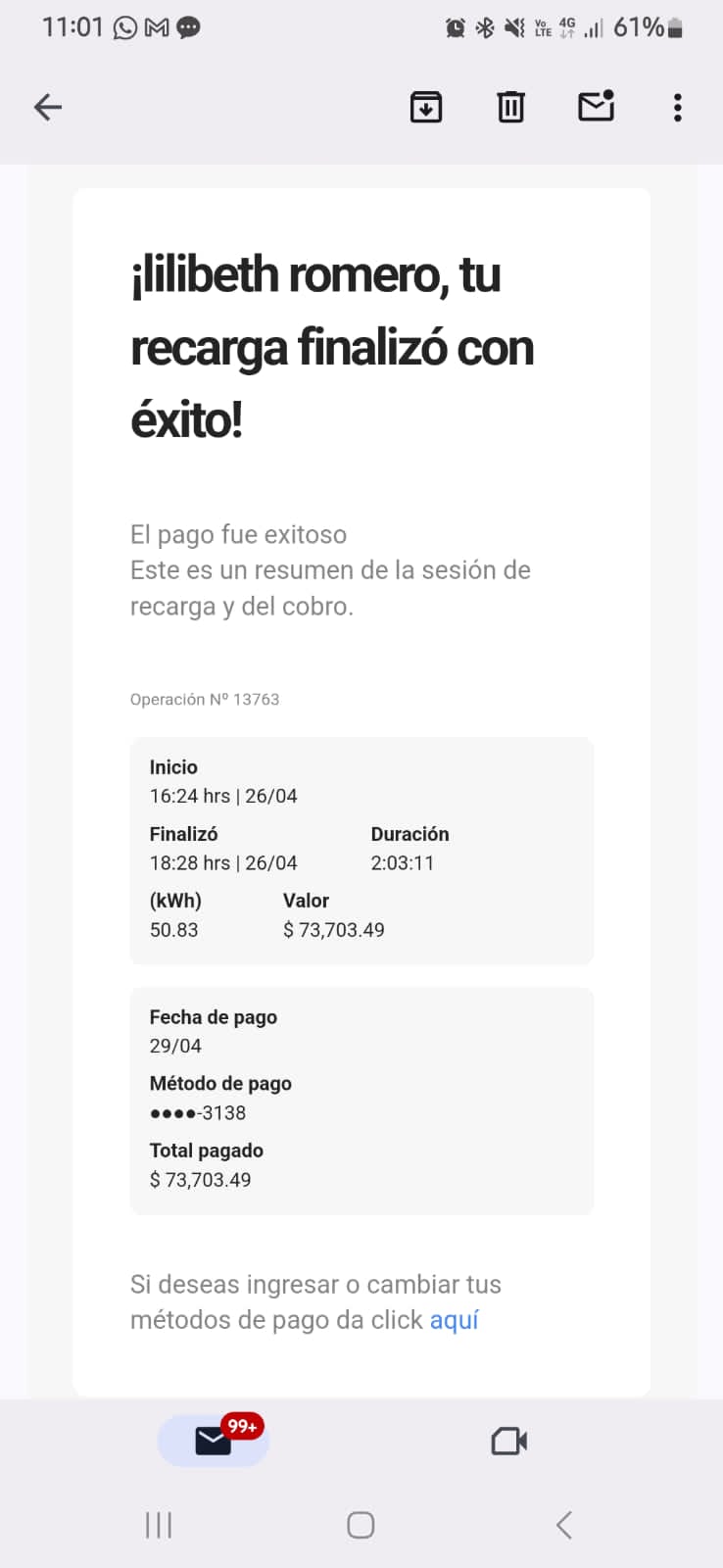This screenshot has width=723, height=1568.
Task: Archive this email
Action: [425, 107]
